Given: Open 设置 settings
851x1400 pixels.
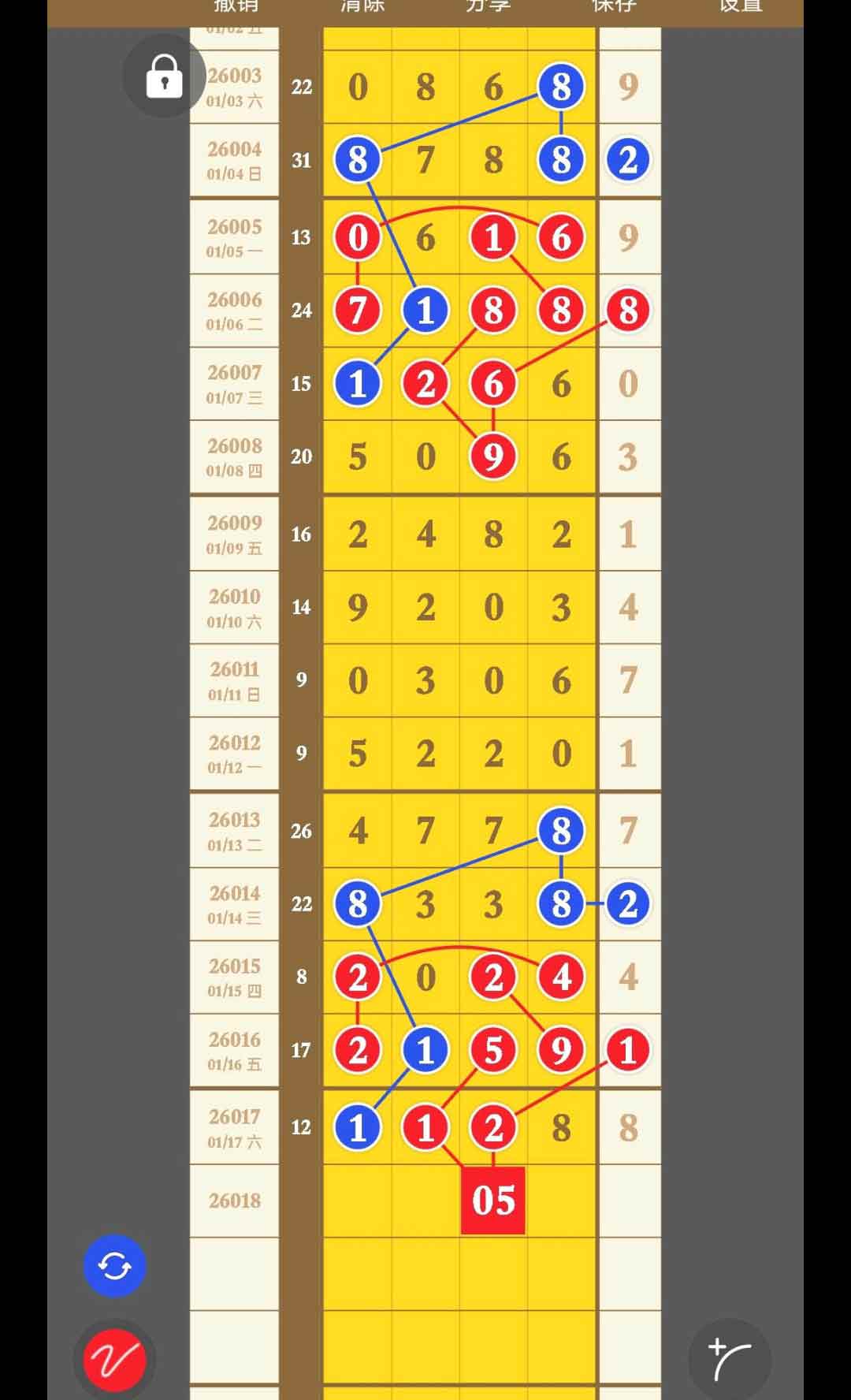Looking at the screenshot, I should click(x=740, y=6).
